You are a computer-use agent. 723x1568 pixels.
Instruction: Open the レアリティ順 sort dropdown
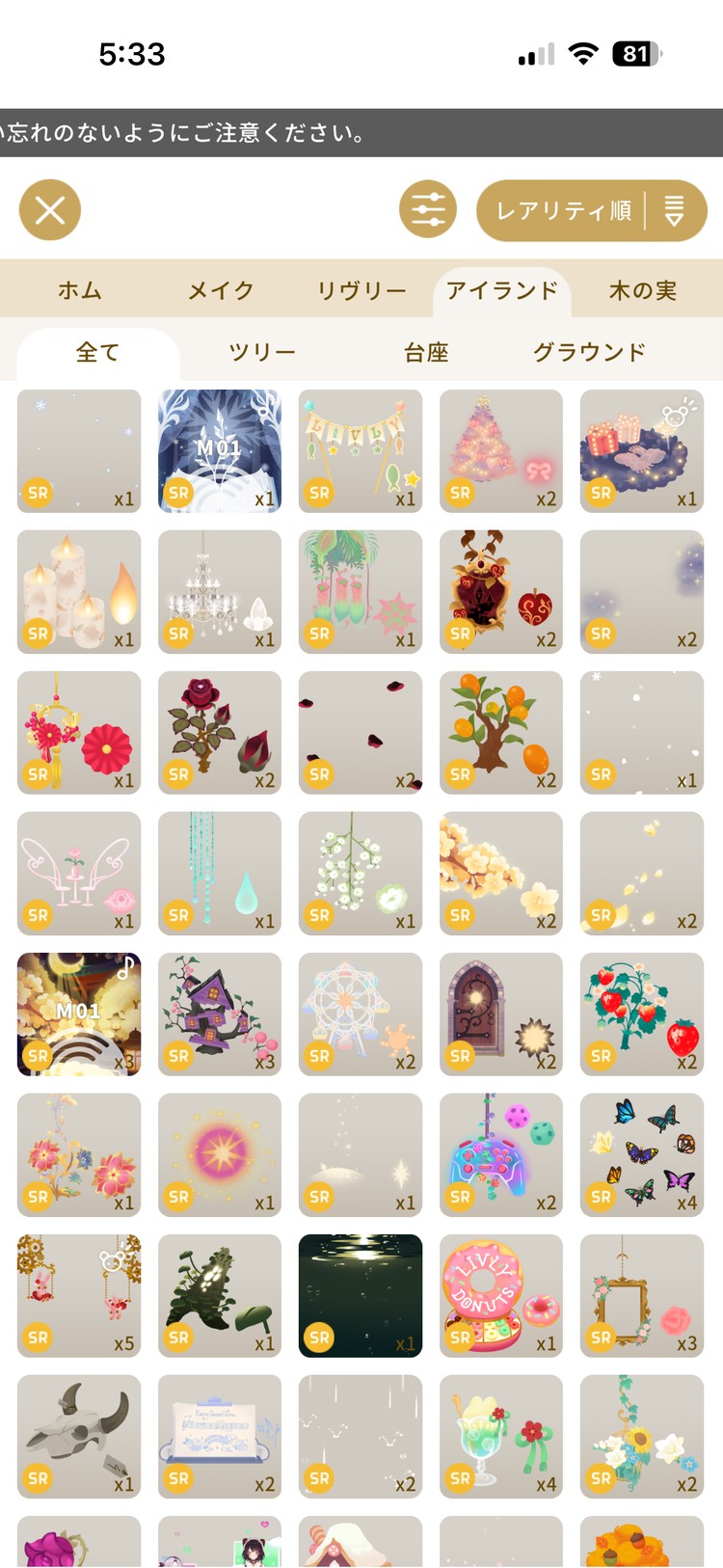tap(591, 210)
